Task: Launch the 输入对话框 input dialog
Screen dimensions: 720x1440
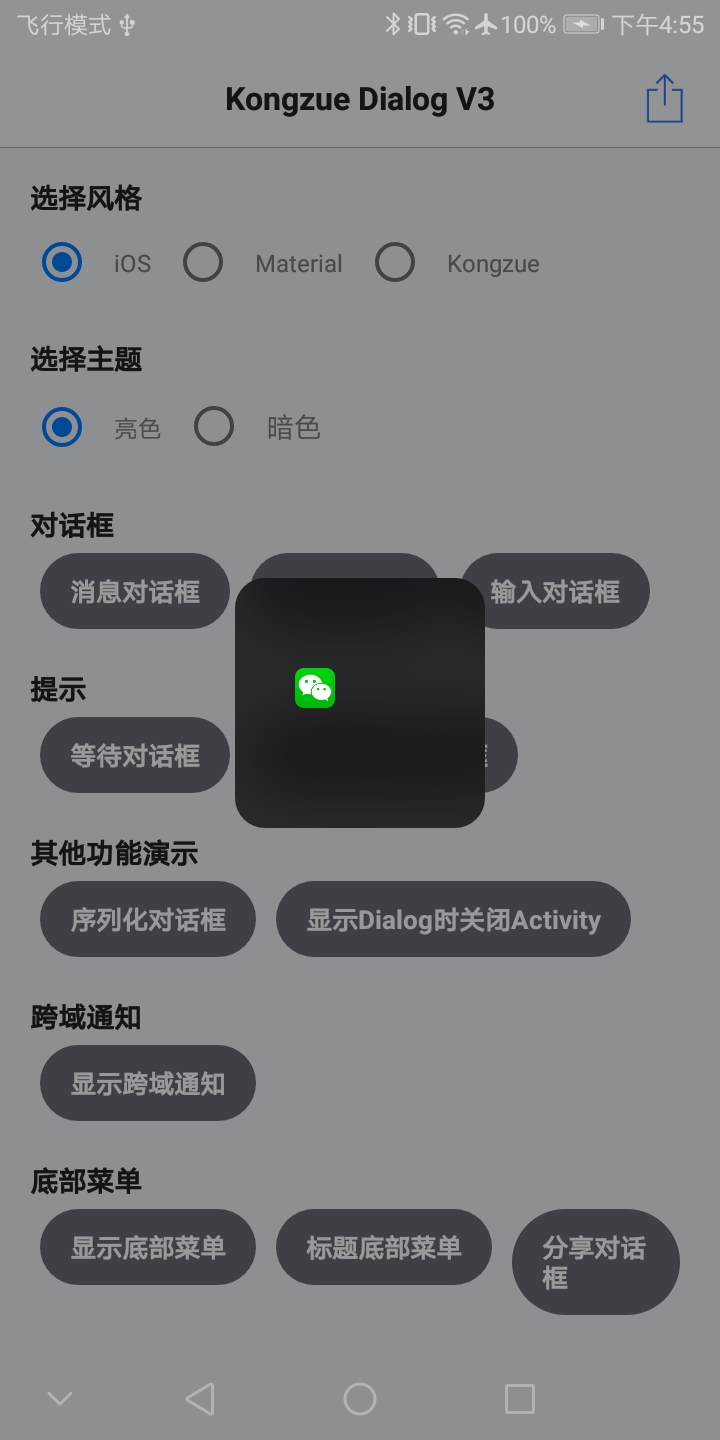Action: [x=555, y=591]
